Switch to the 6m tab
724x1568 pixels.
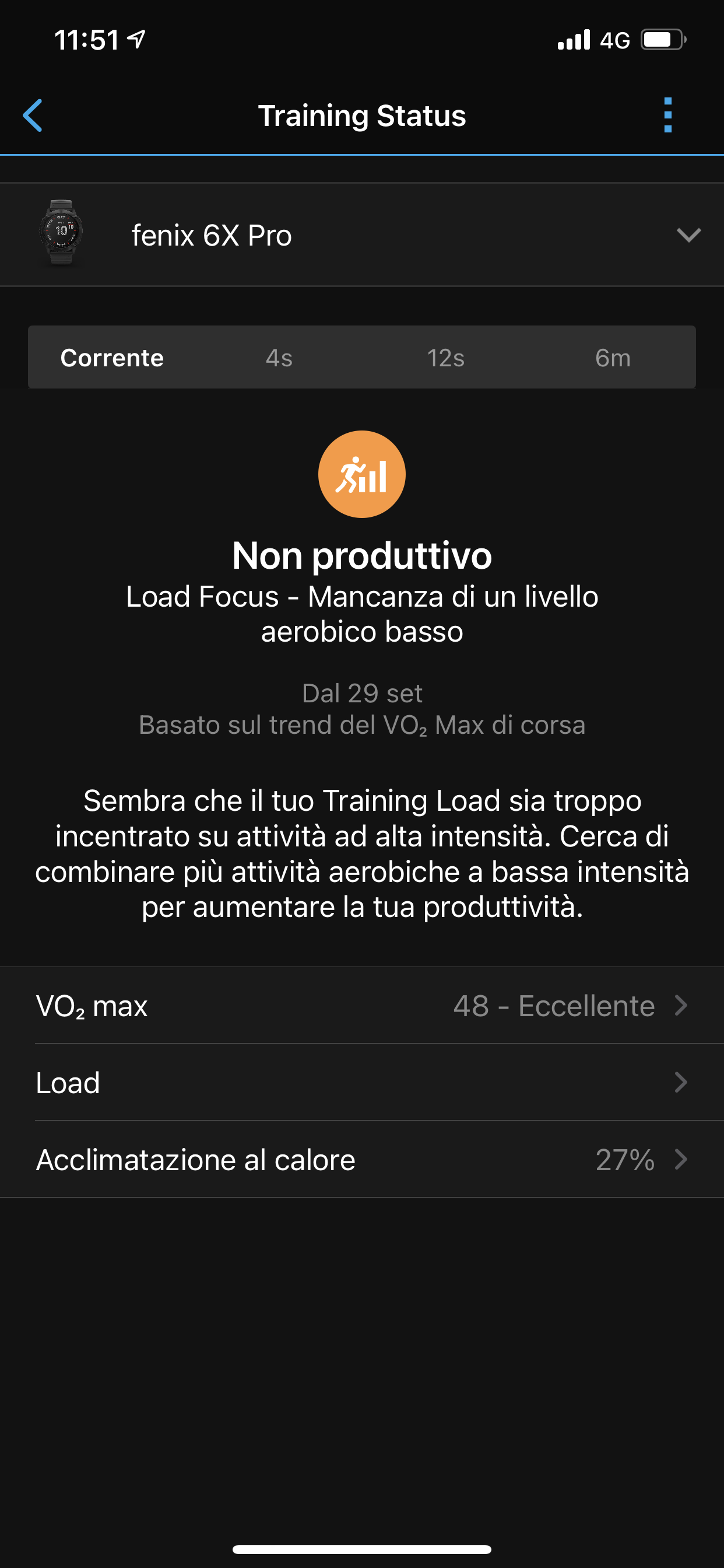[x=613, y=358]
